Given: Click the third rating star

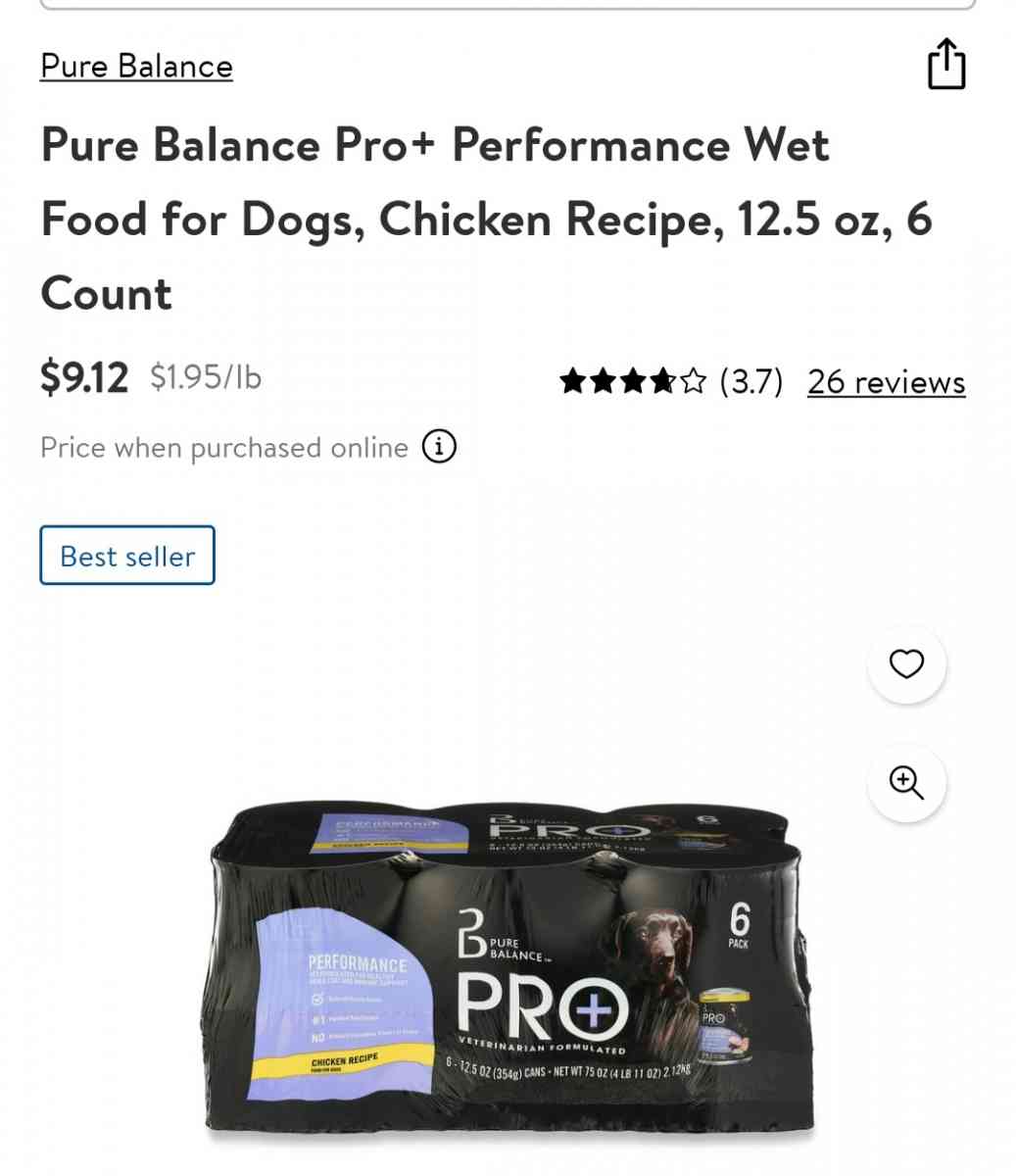Looking at the screenshot, I should tap(632, 382).
